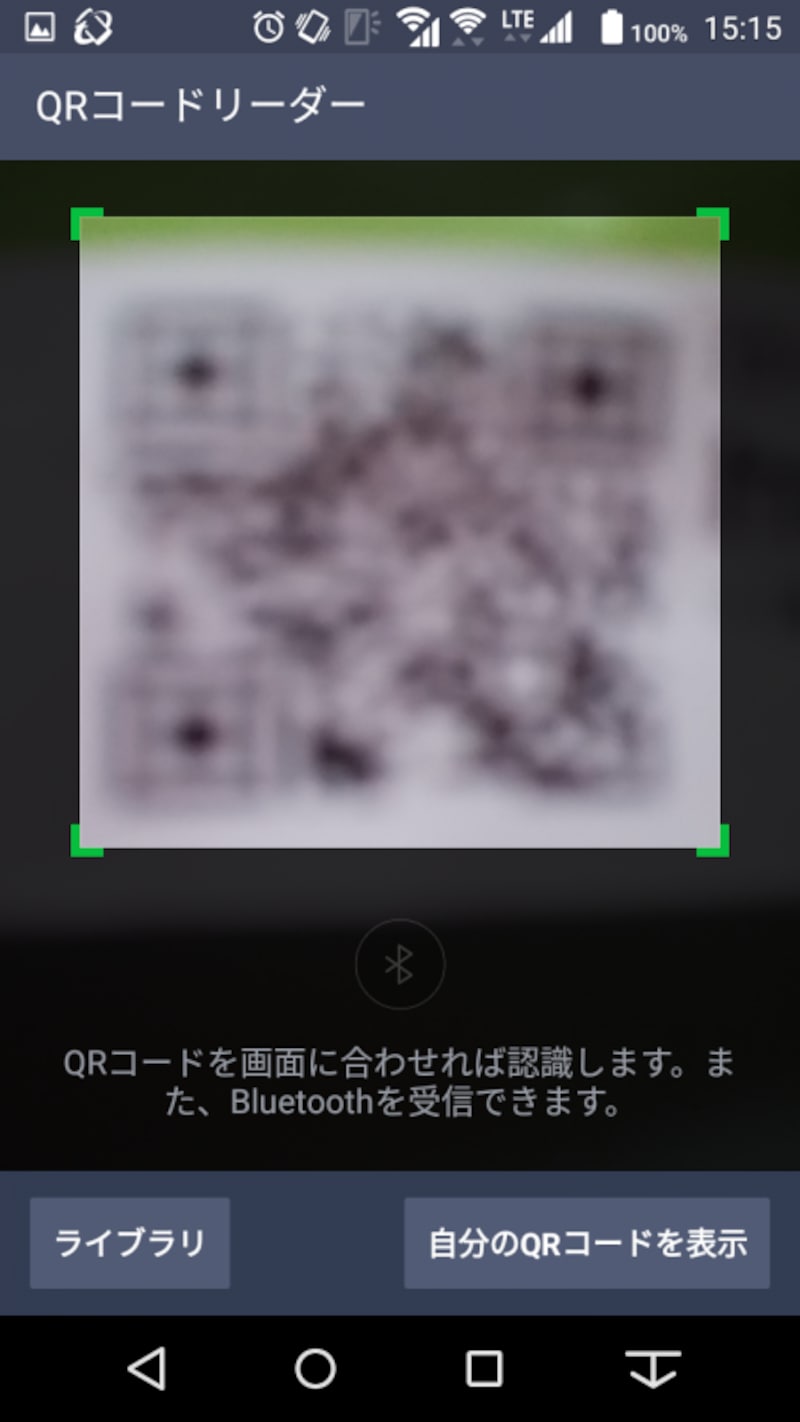Image resolution: width=800 pixels, height=1422 pixels.
Task: Tap the Bluetooth receive icon
Action: coord(400,964)
